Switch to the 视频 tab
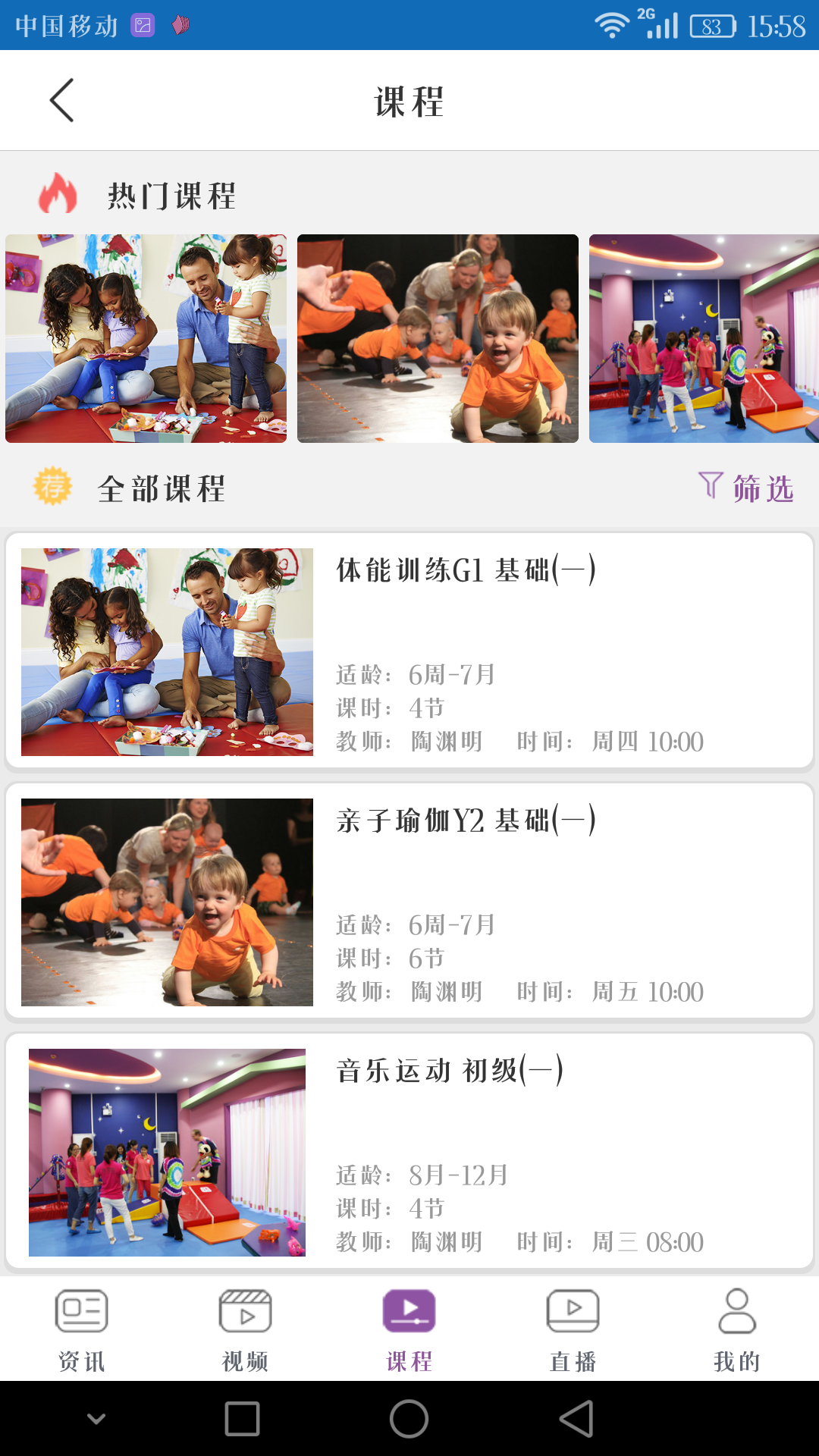The height and width of the screenshot is (1456, 819). 245,1330
